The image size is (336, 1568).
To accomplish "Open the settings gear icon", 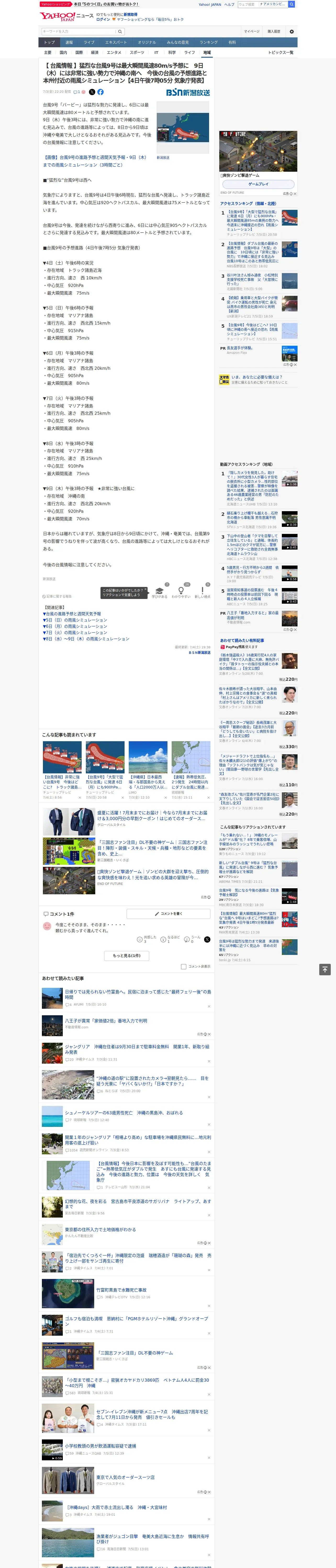I will (x=292, y=31).
